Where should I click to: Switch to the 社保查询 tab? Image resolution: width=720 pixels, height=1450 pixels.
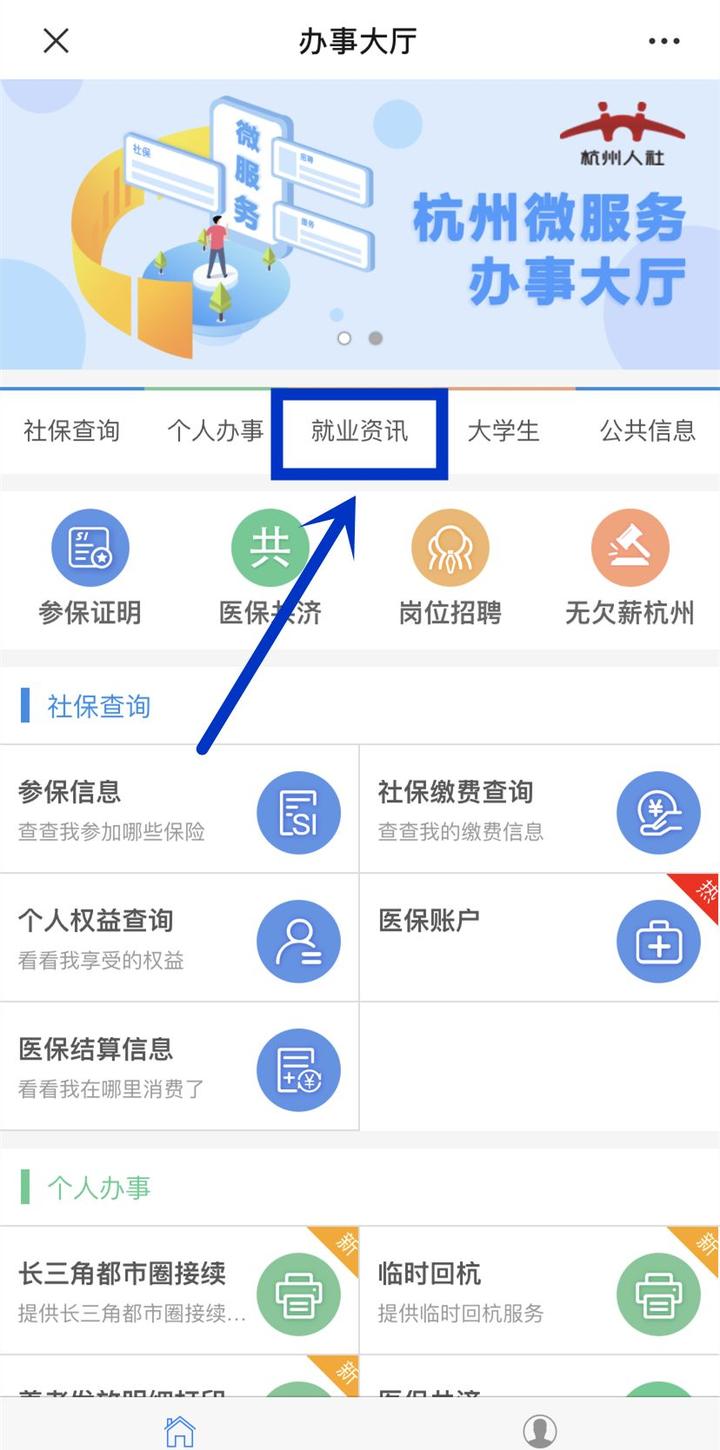click(72, 431)
